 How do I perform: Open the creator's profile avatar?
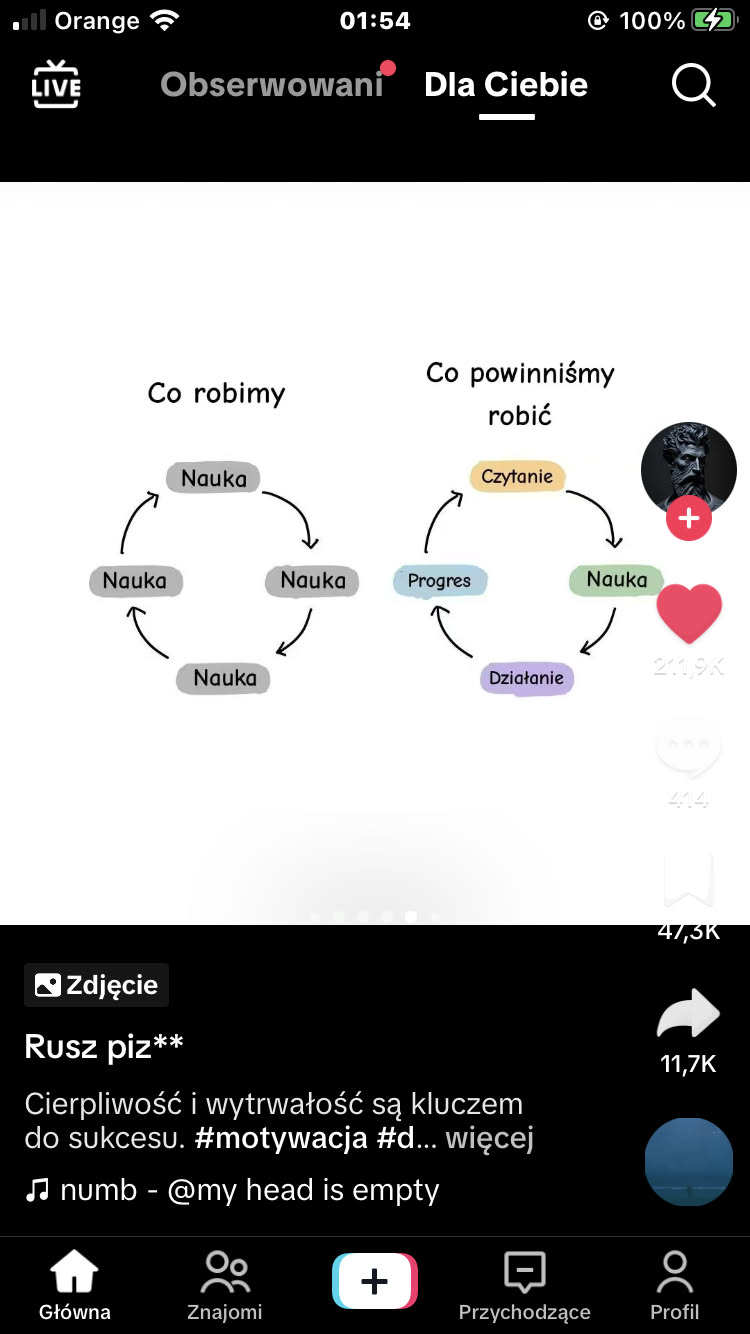(688, 468)
